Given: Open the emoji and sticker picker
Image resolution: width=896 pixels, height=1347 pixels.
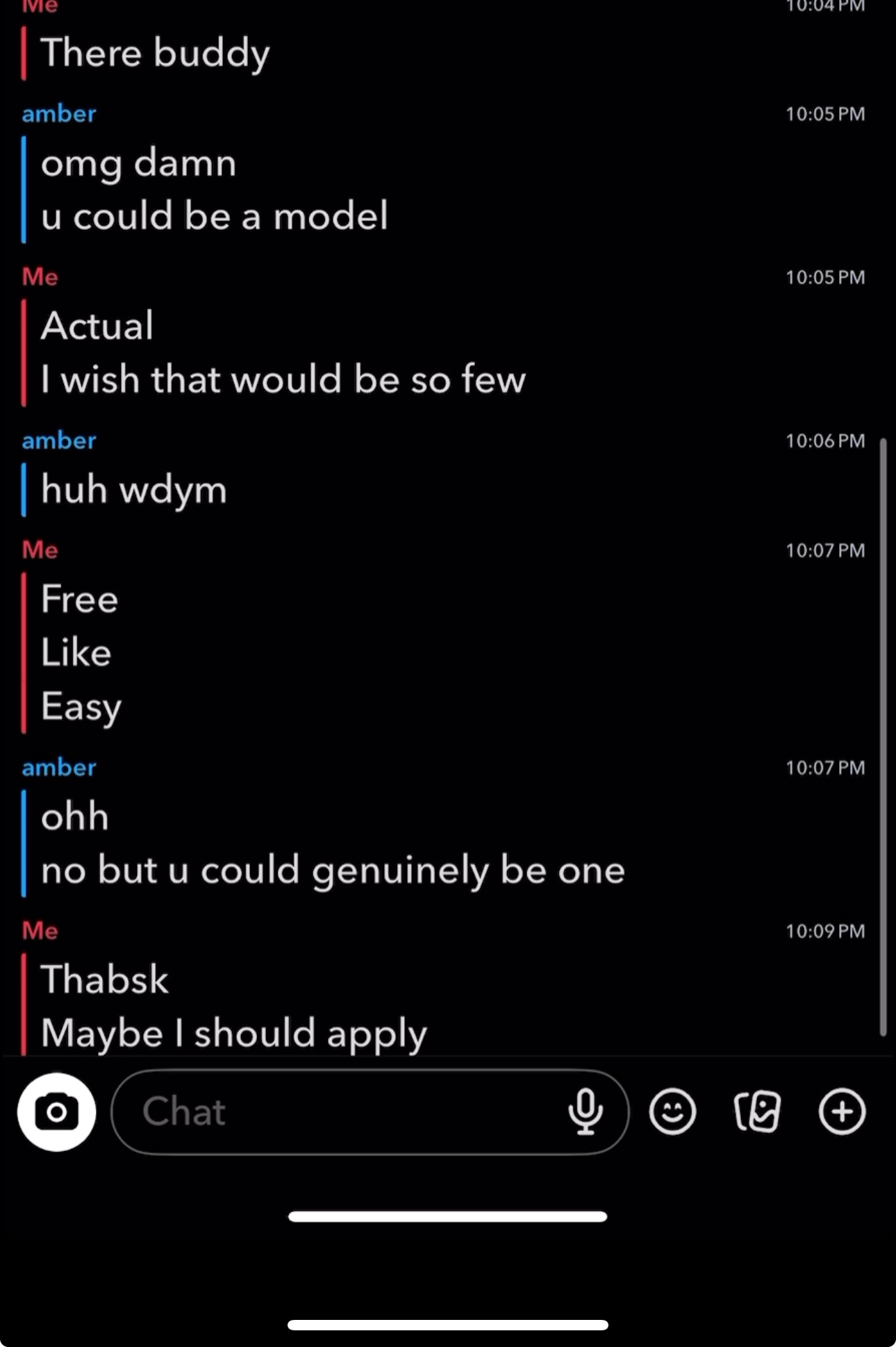Looking at the screenshot, I should point(672,1112).
